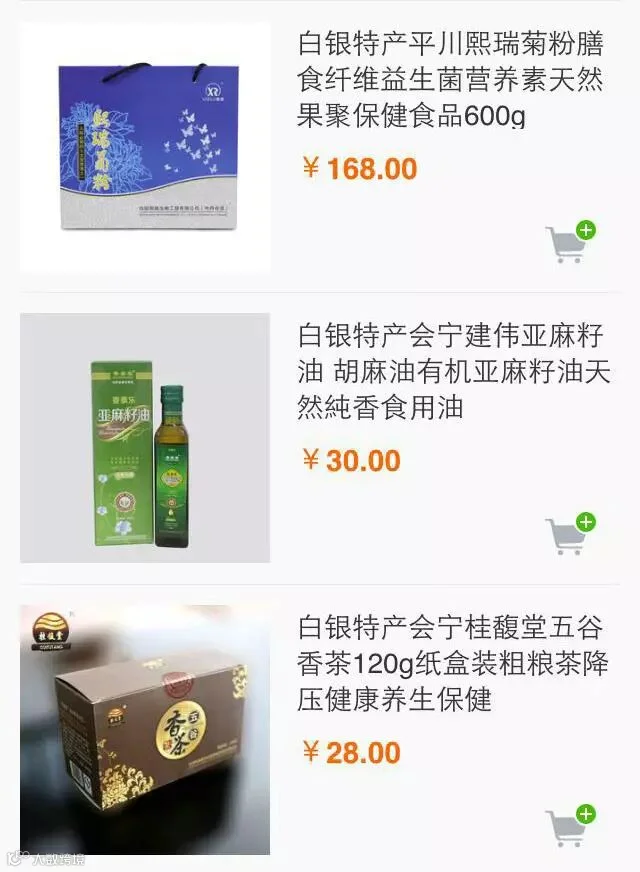This screenshot has height=872, width=640.
Task: Add the 建伟亚麻籽油 product to cart
Action: (570, 534)
